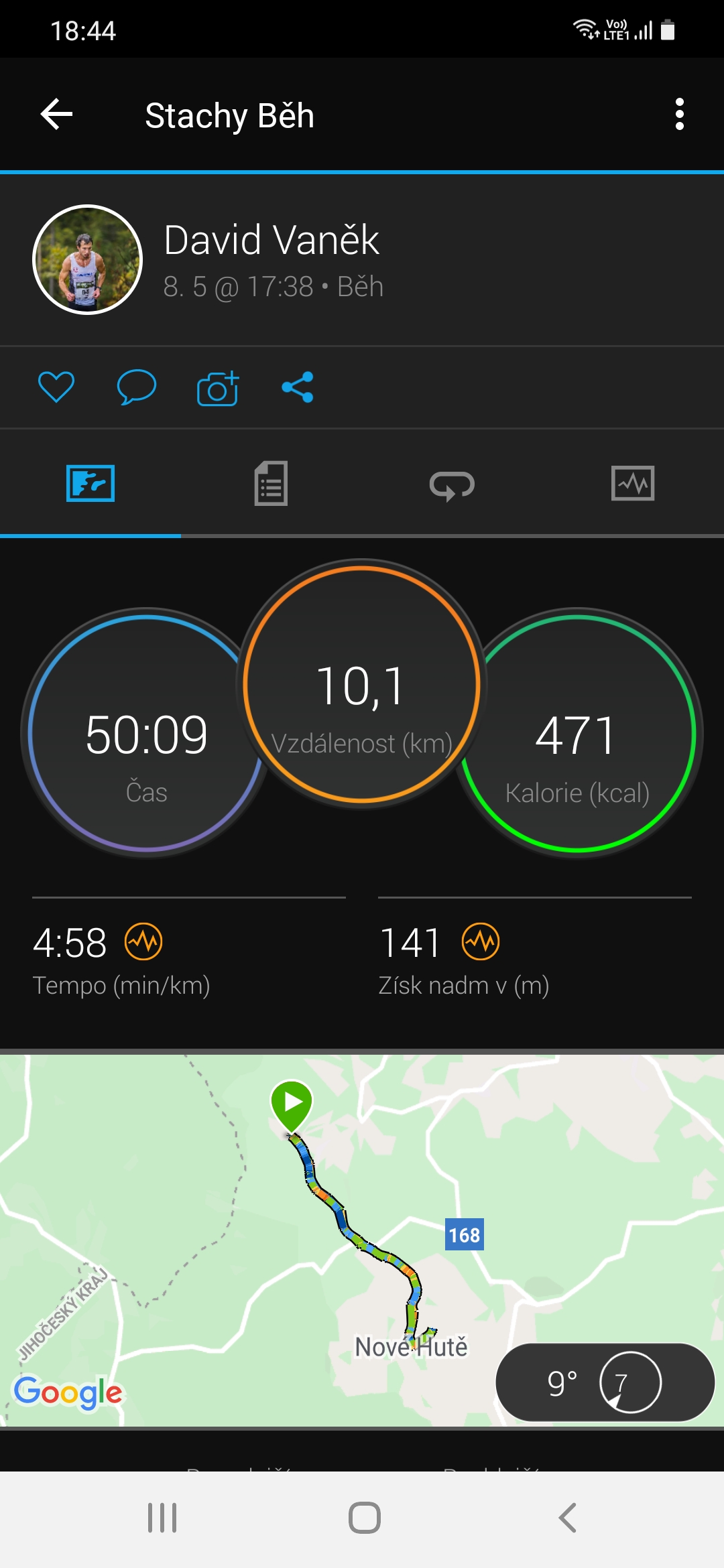Share this run activity
The image size is (724, 1568).
tap(298, 387)
